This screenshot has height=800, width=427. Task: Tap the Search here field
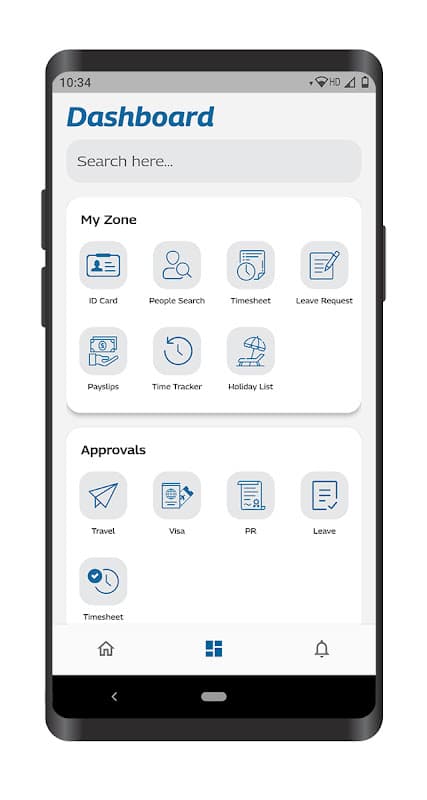click(x=213, y=161)
